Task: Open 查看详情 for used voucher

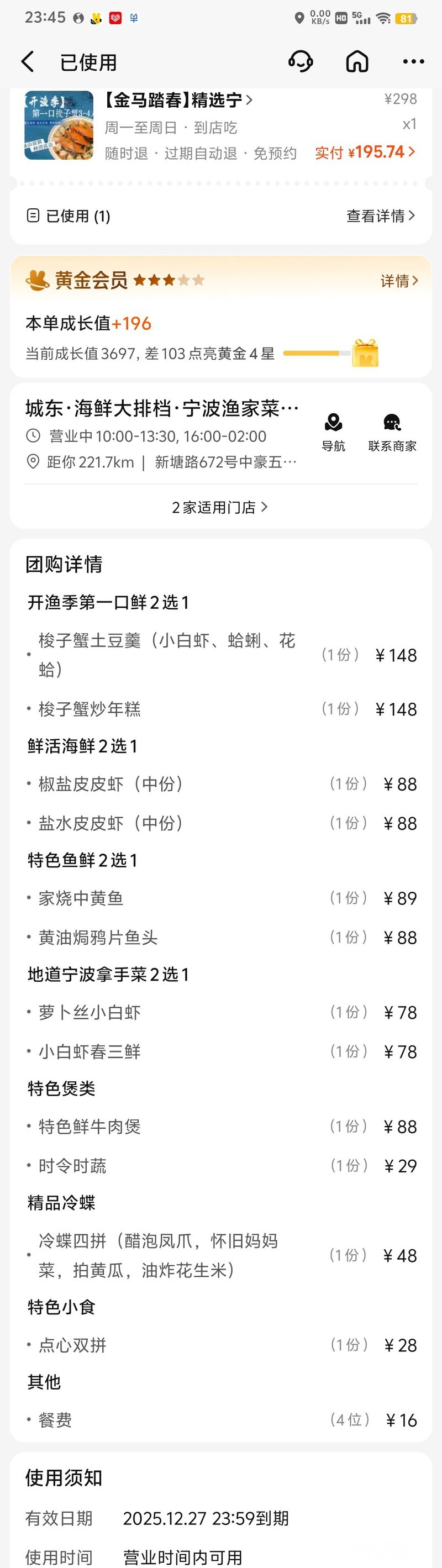Action: tap(381, 216)
